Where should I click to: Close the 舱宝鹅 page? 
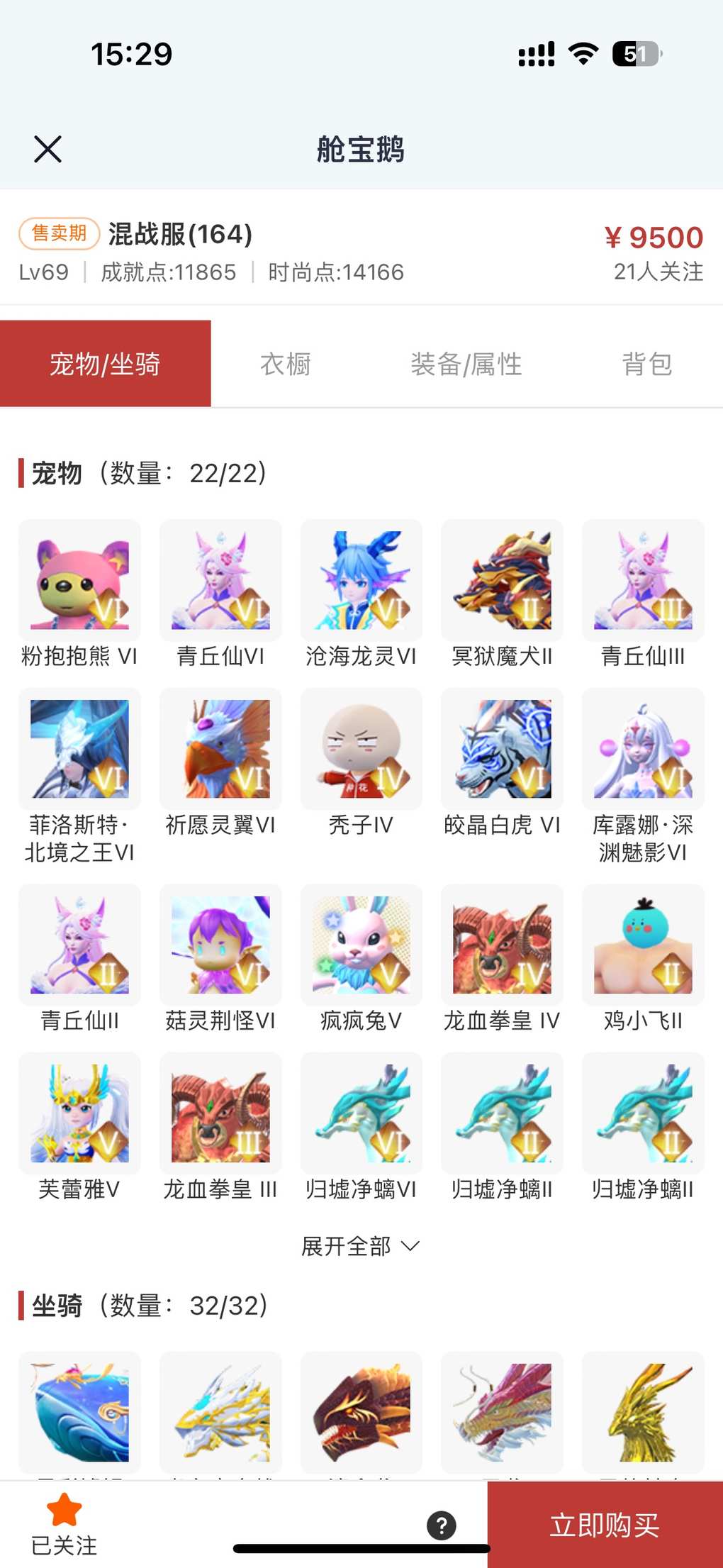[48, 150]
